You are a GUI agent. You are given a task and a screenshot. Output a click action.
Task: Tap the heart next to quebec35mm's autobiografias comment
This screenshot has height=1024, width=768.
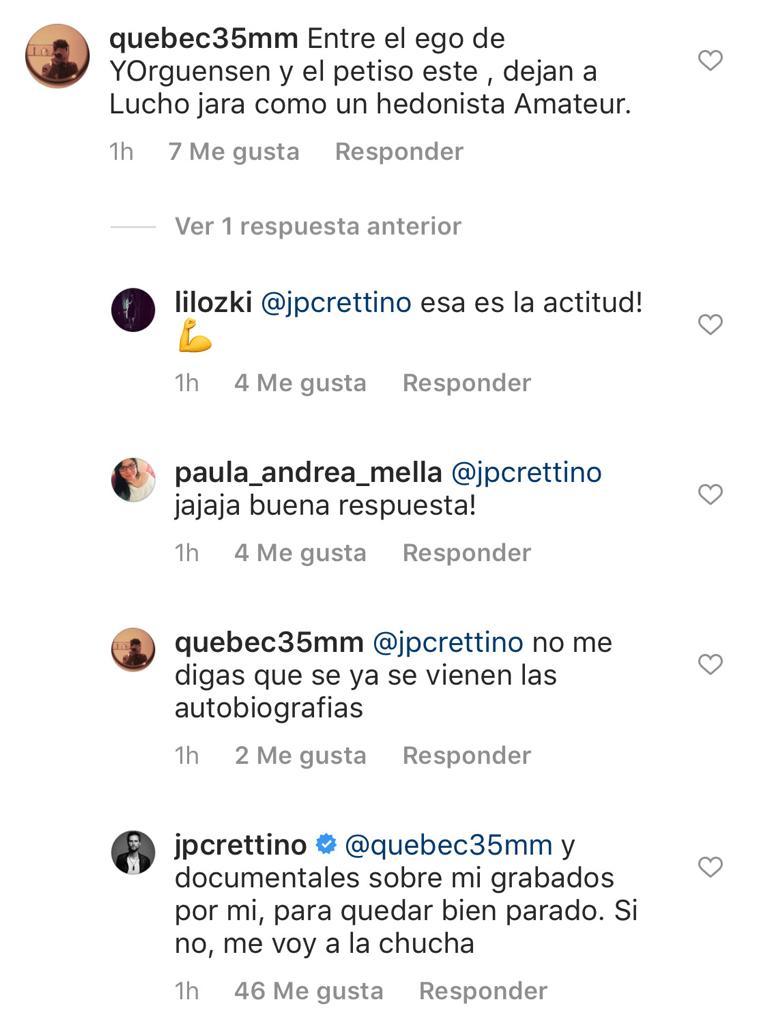[x=710, y=664]
